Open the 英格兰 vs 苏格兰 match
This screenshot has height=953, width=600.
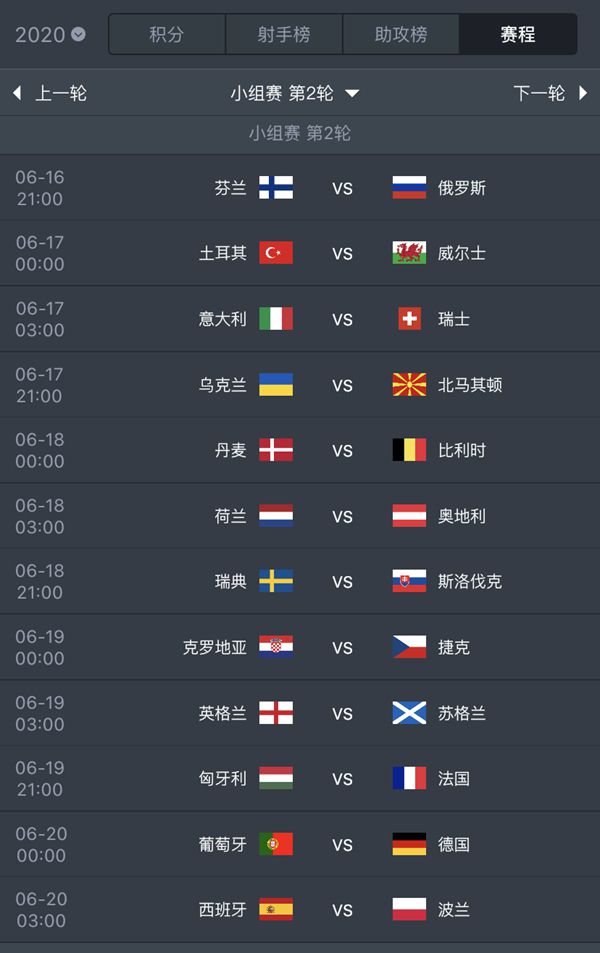click(342, 714)
